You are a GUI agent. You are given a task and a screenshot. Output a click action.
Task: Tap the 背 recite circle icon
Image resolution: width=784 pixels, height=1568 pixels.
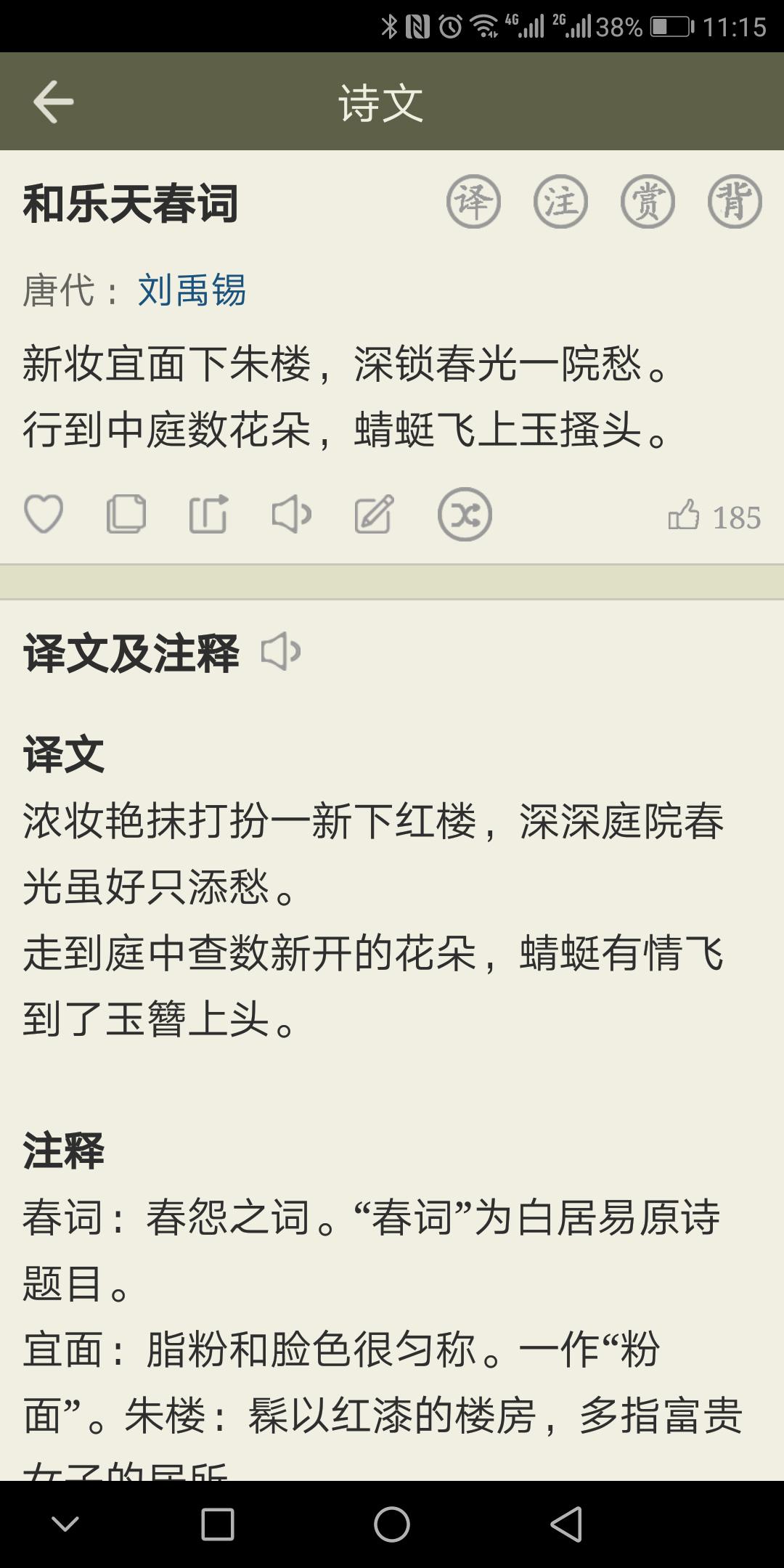point(735,202)
